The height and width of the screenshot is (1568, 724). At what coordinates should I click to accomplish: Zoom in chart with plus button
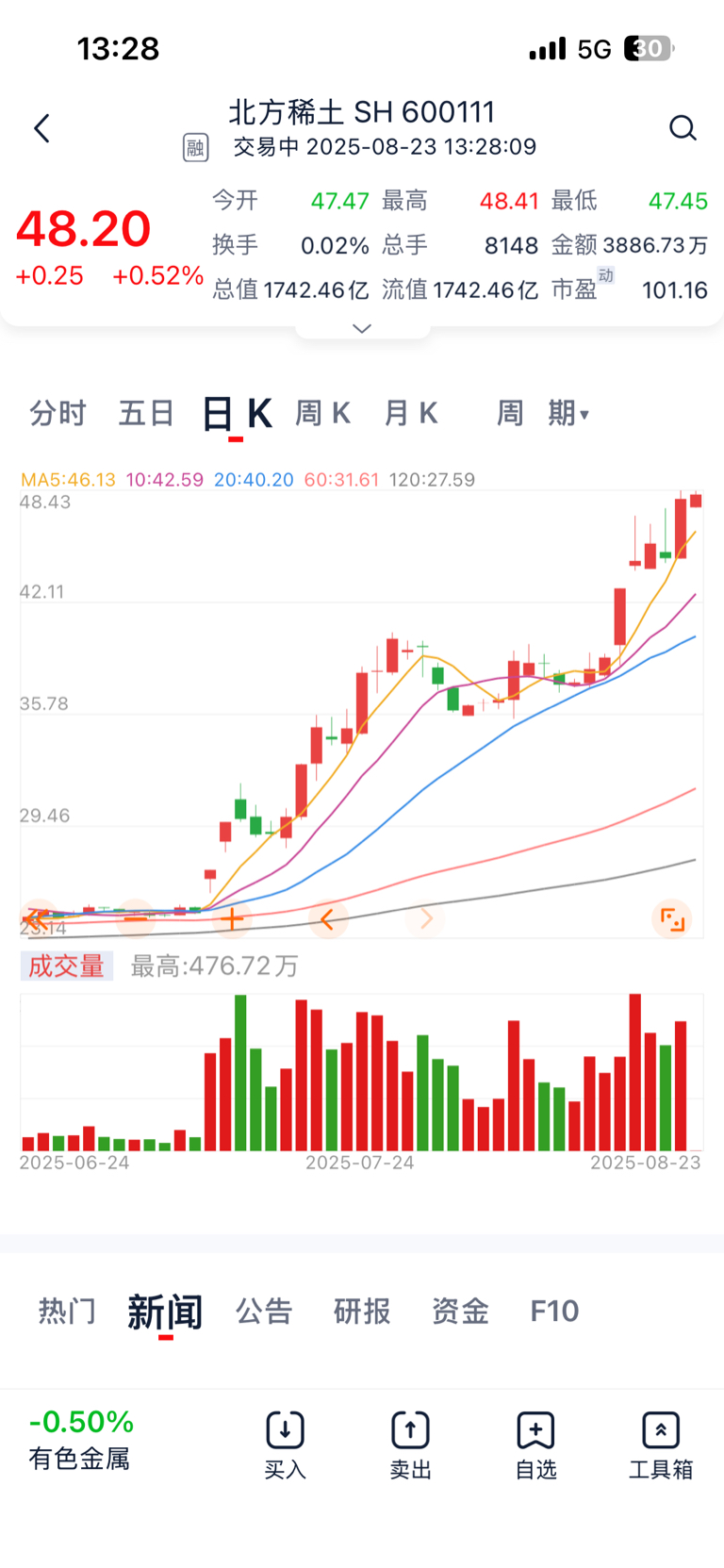232,918
